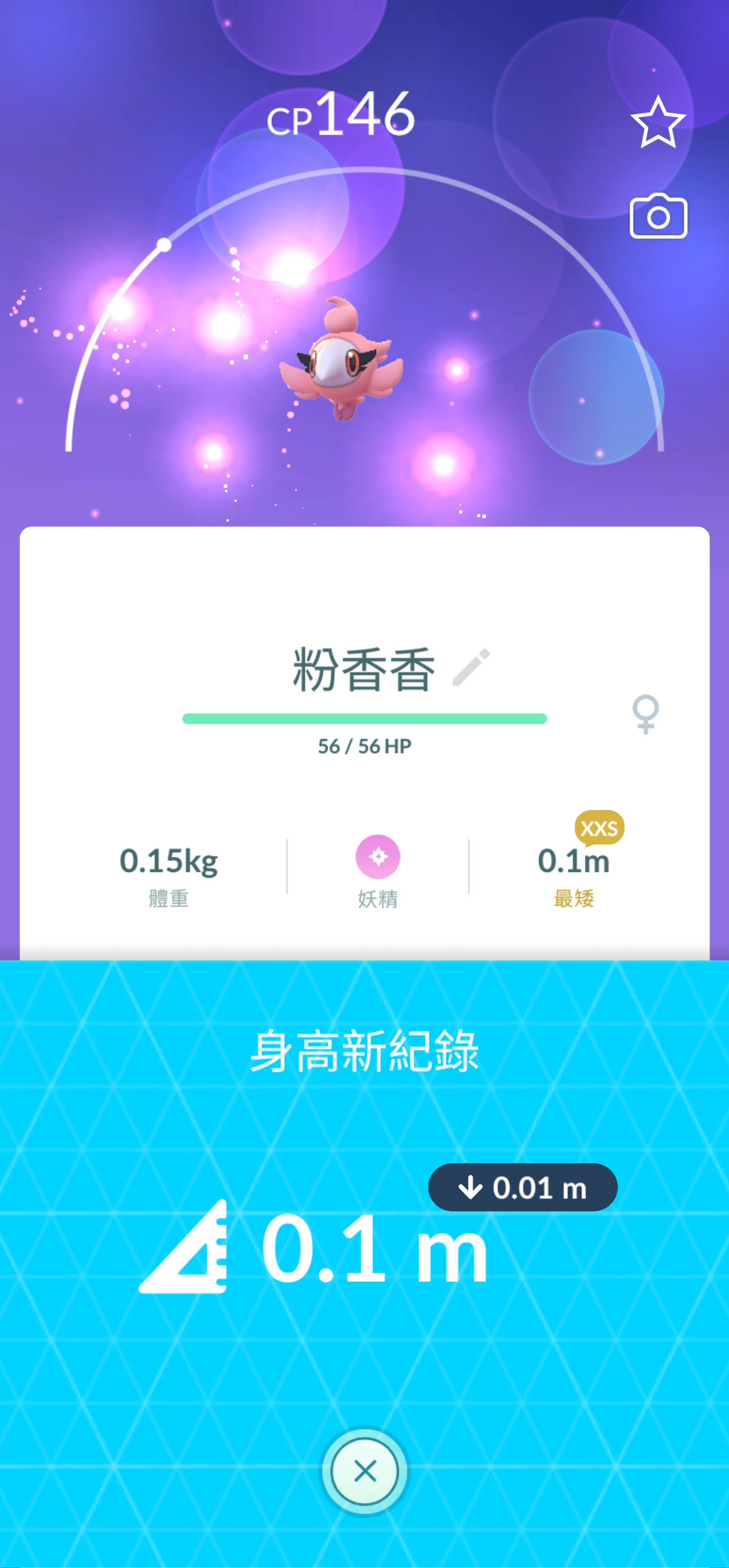This screenshot has height=1568, width=729.
Task: Open the AR camera snapshot icon
Action: click(658, 217)
